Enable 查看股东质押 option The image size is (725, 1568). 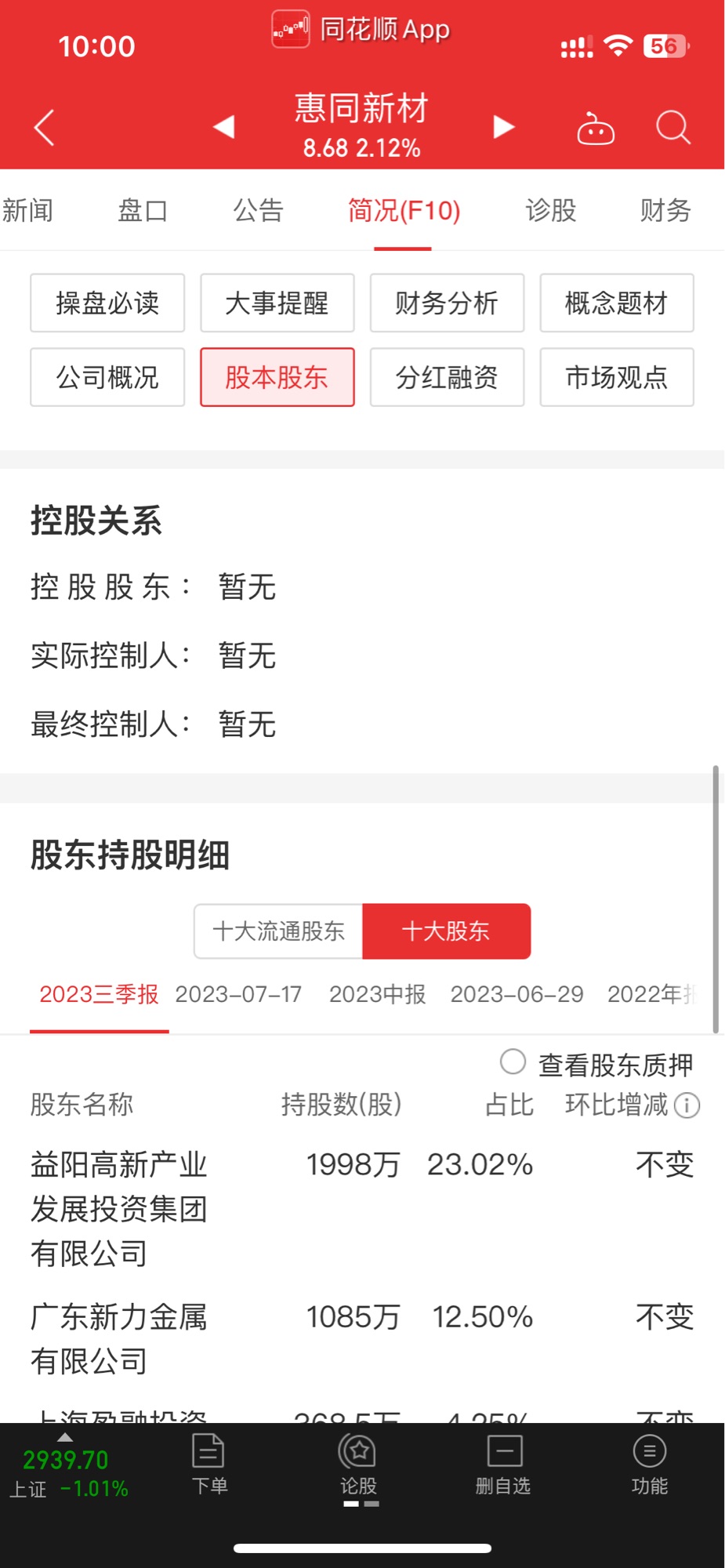513,1062
